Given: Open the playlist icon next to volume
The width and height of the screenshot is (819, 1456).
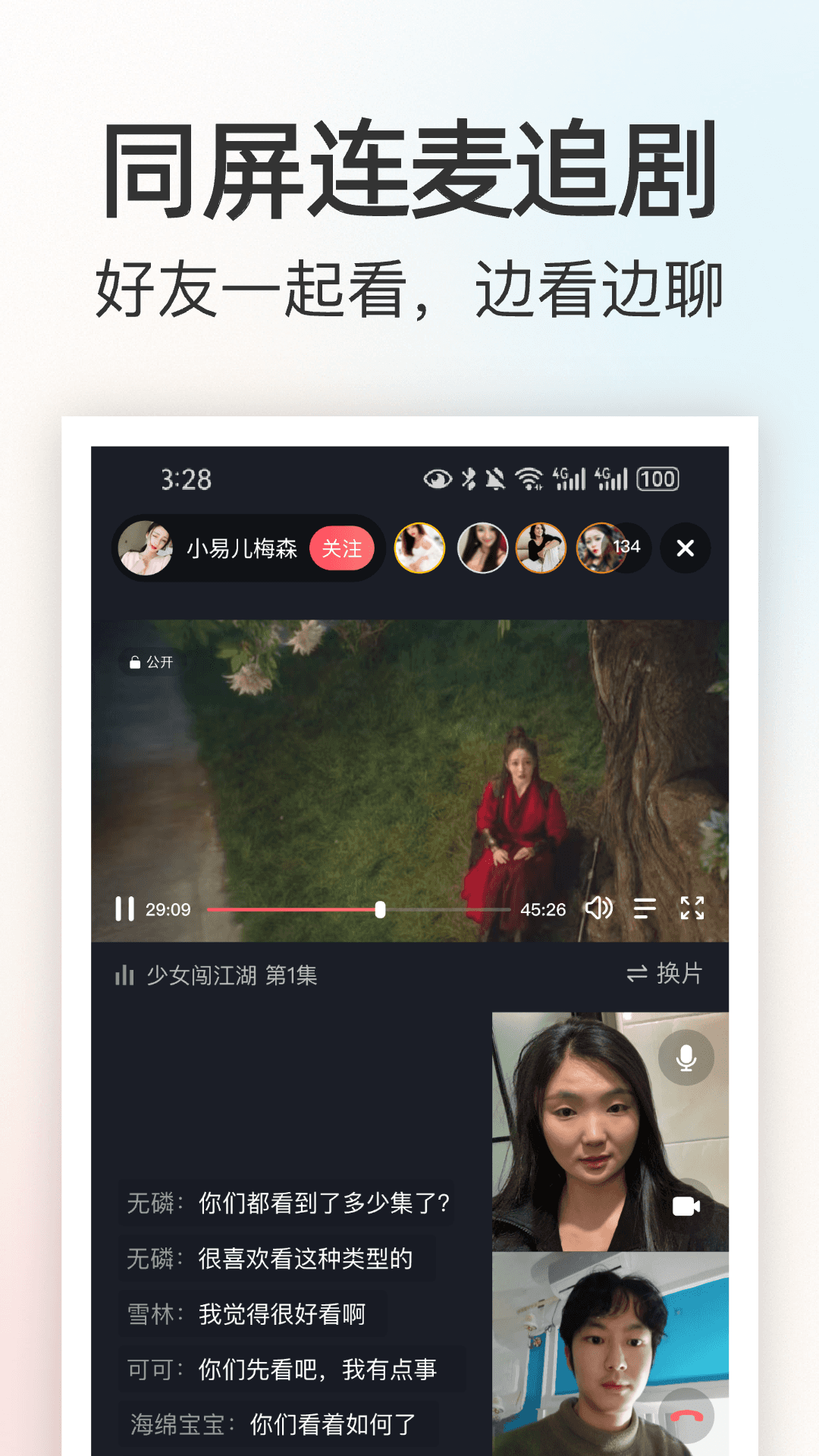Looking at the screenshot, I should (x=644, y=908).
